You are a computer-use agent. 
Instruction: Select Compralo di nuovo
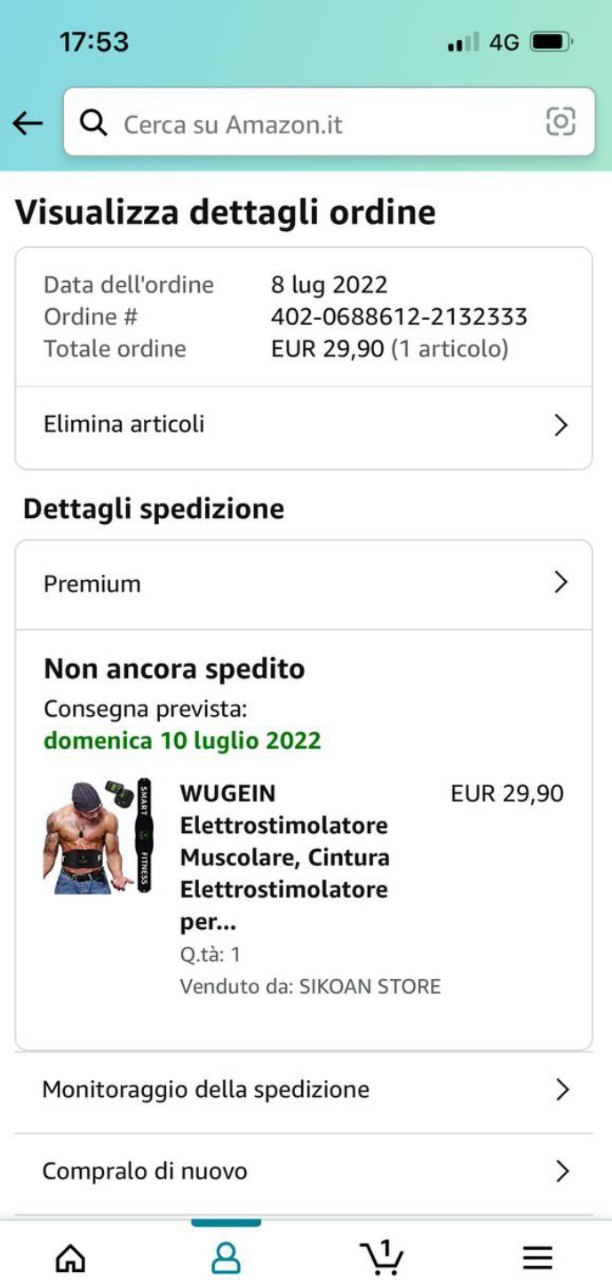[304, 1172]
